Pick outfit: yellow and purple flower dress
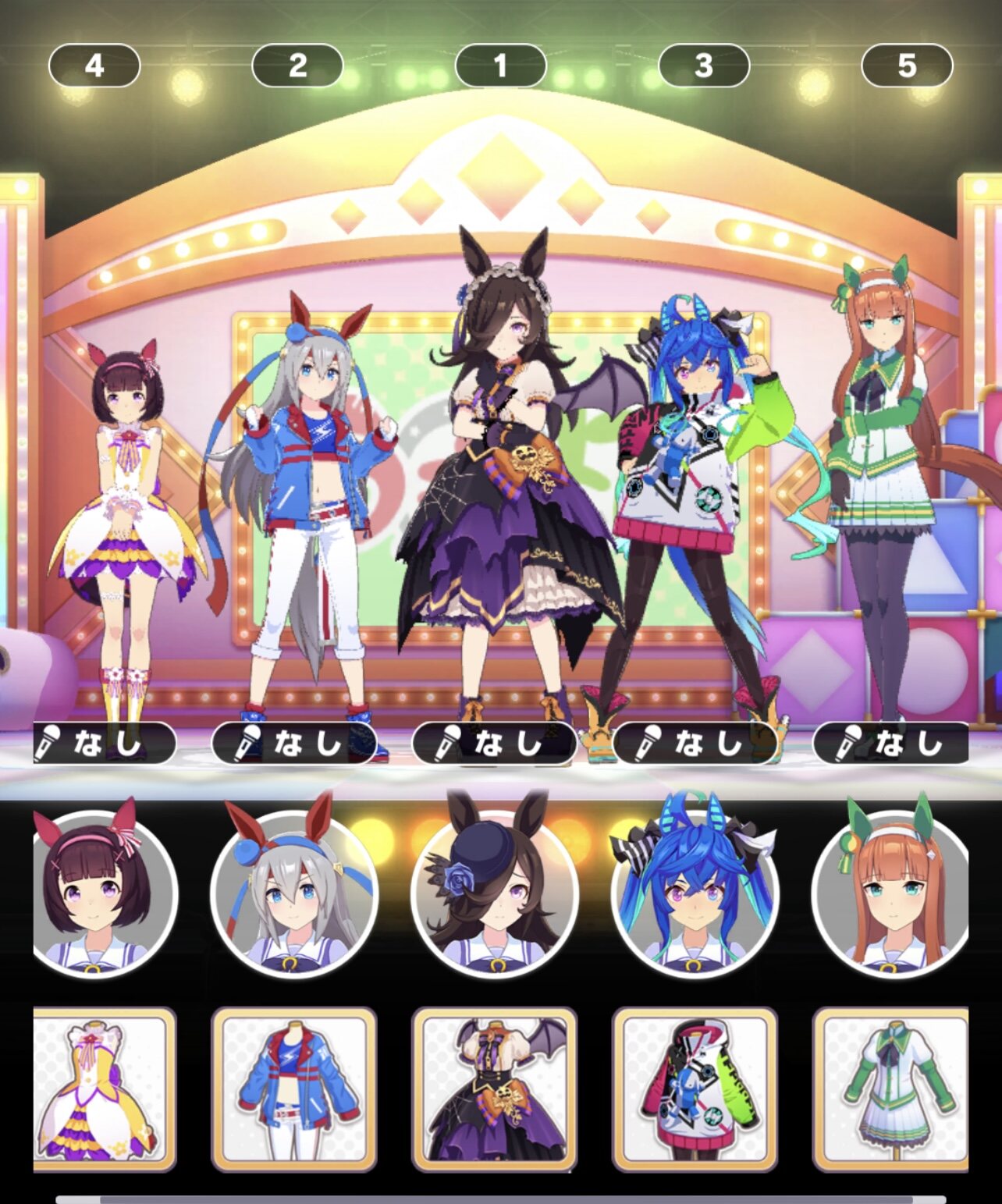Screen dimensions: 1002x1204 click(x=104, y=1089)
